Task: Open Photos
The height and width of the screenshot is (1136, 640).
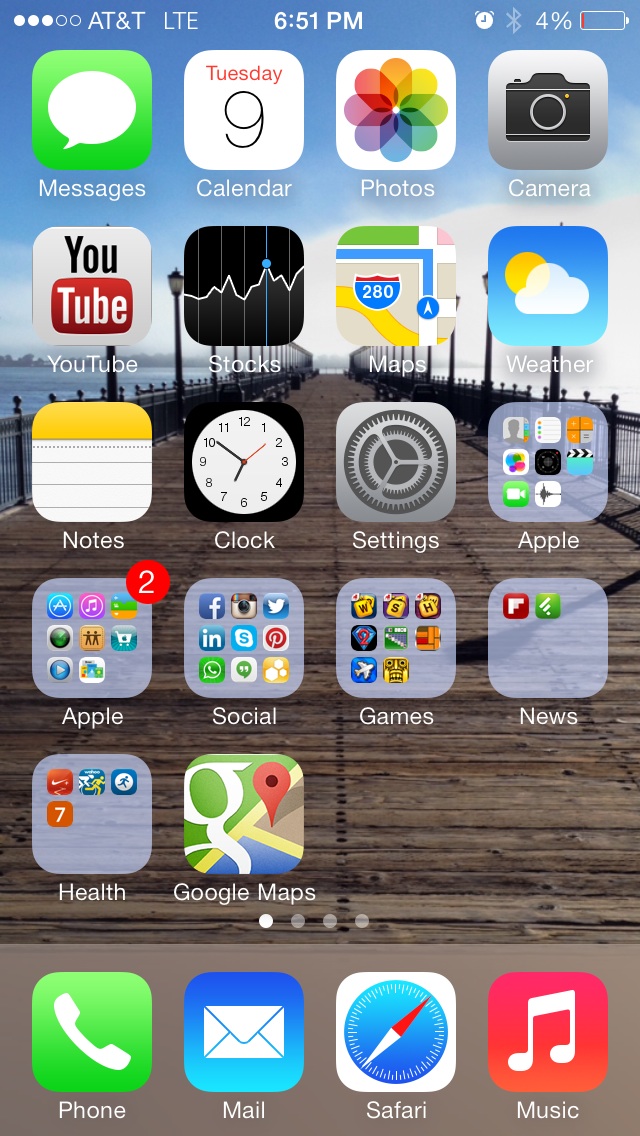Action: tap(396, 110)
